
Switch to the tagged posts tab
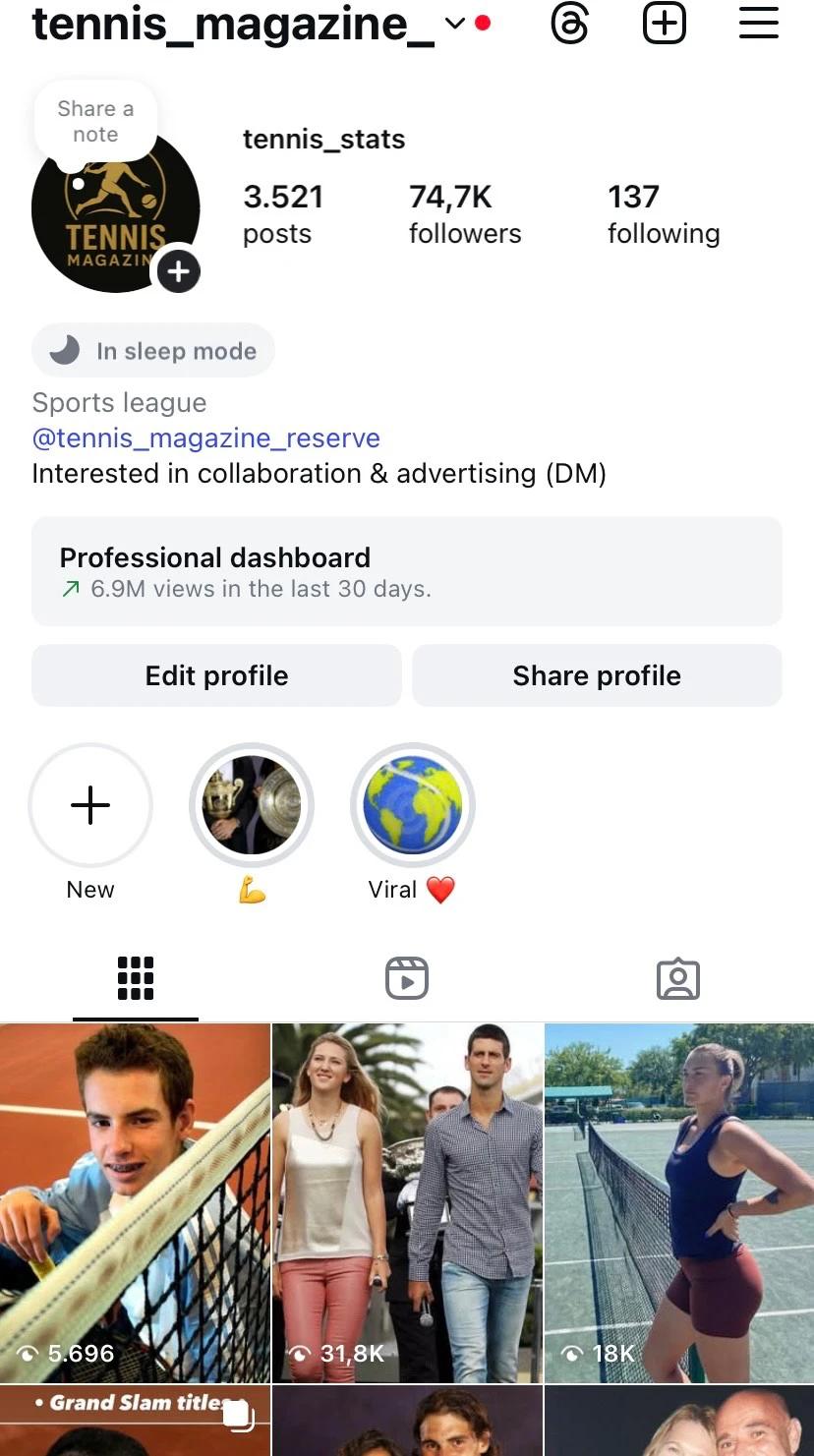pos(677,979)
